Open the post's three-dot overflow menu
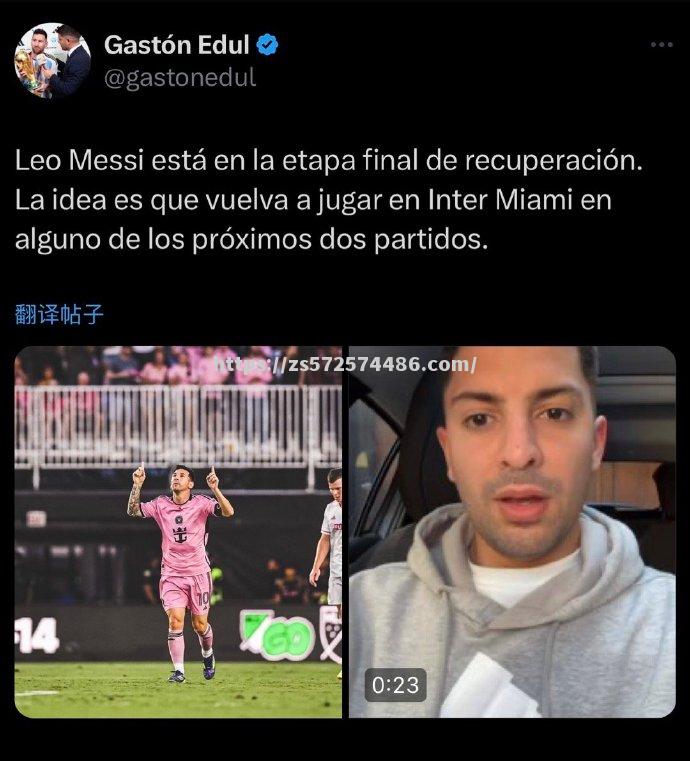The height and width of the screenshot is (761, 690). pyautogui.click(x=661, y=45)
